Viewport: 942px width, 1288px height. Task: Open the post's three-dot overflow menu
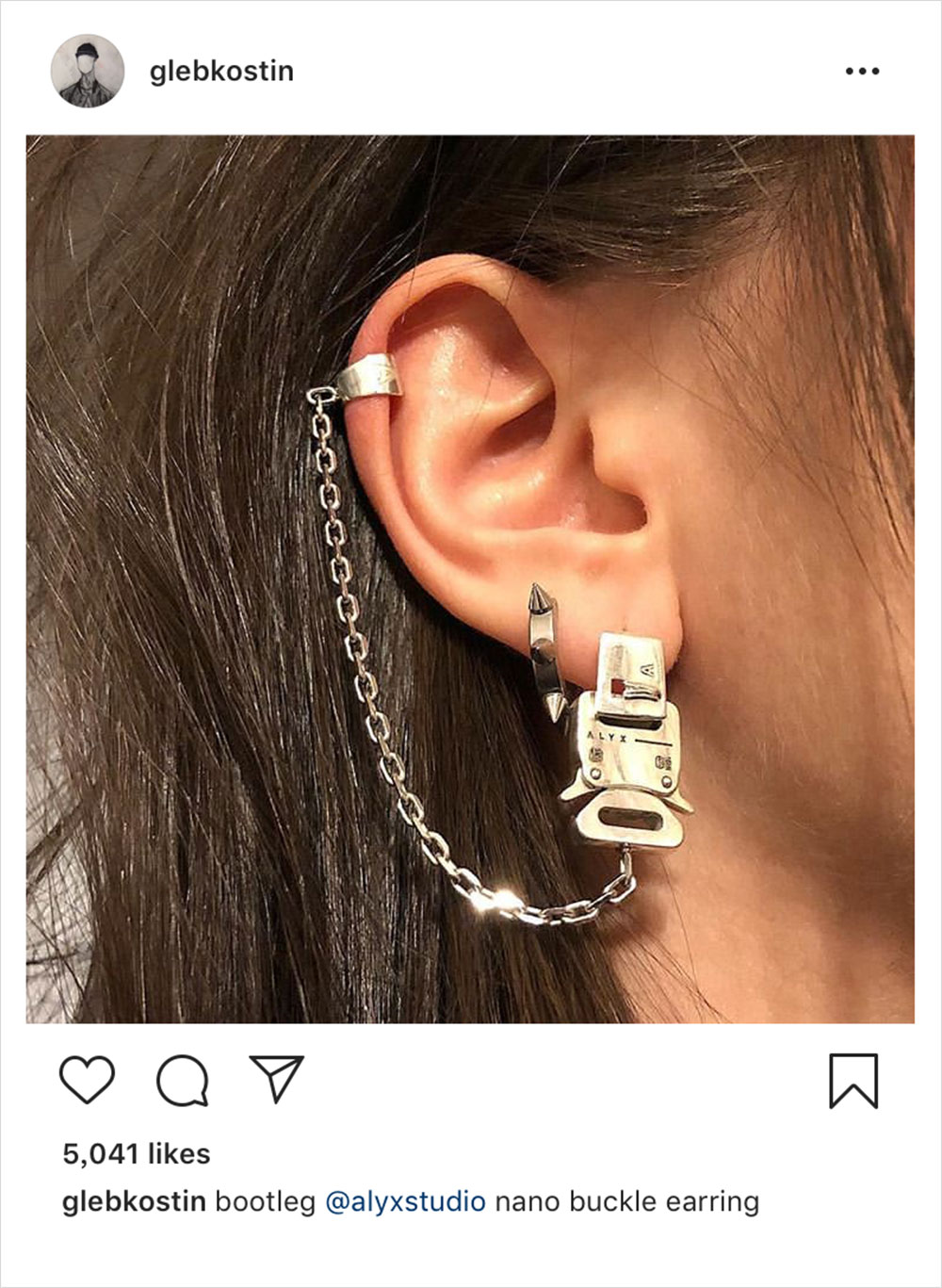[x=862, y=72]
